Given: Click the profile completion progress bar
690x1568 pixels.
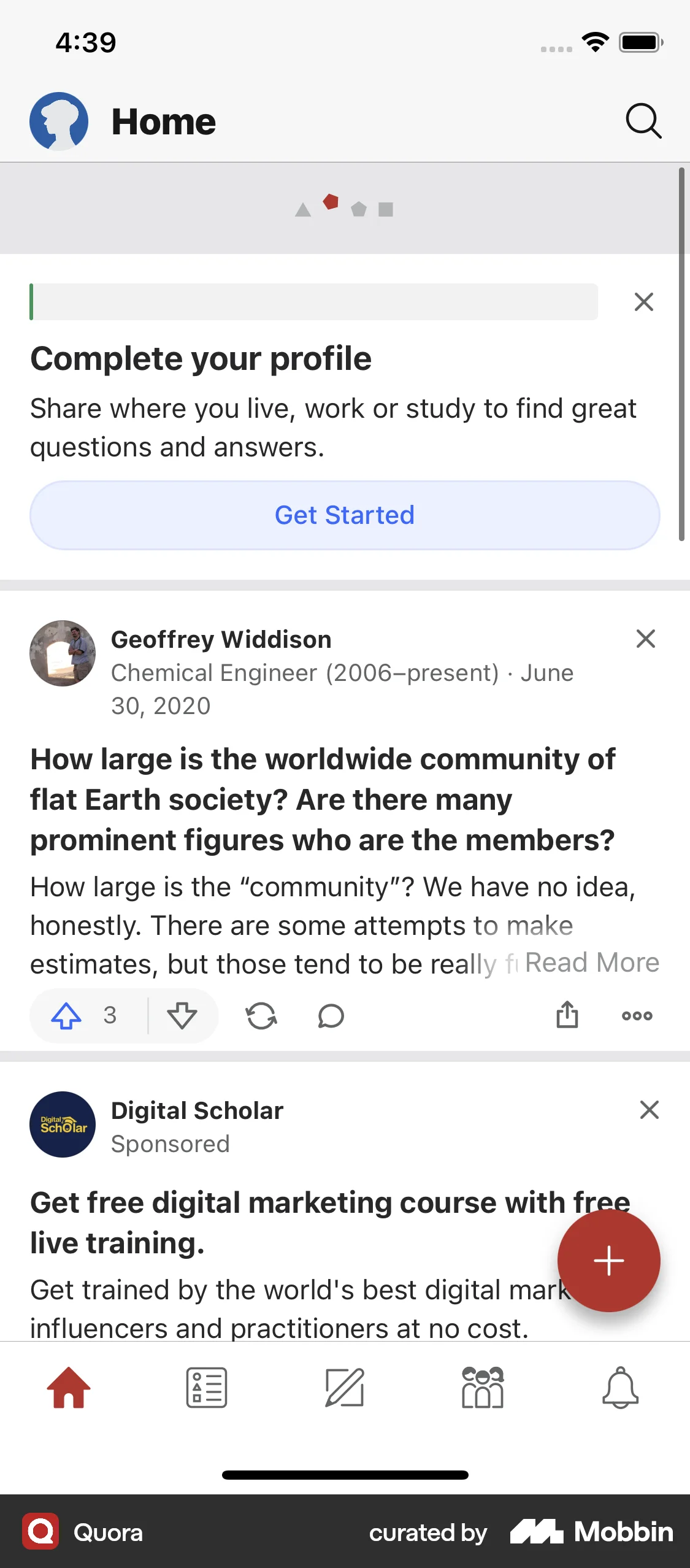Looking at the screenshot, I should click(x=313, y=302).
